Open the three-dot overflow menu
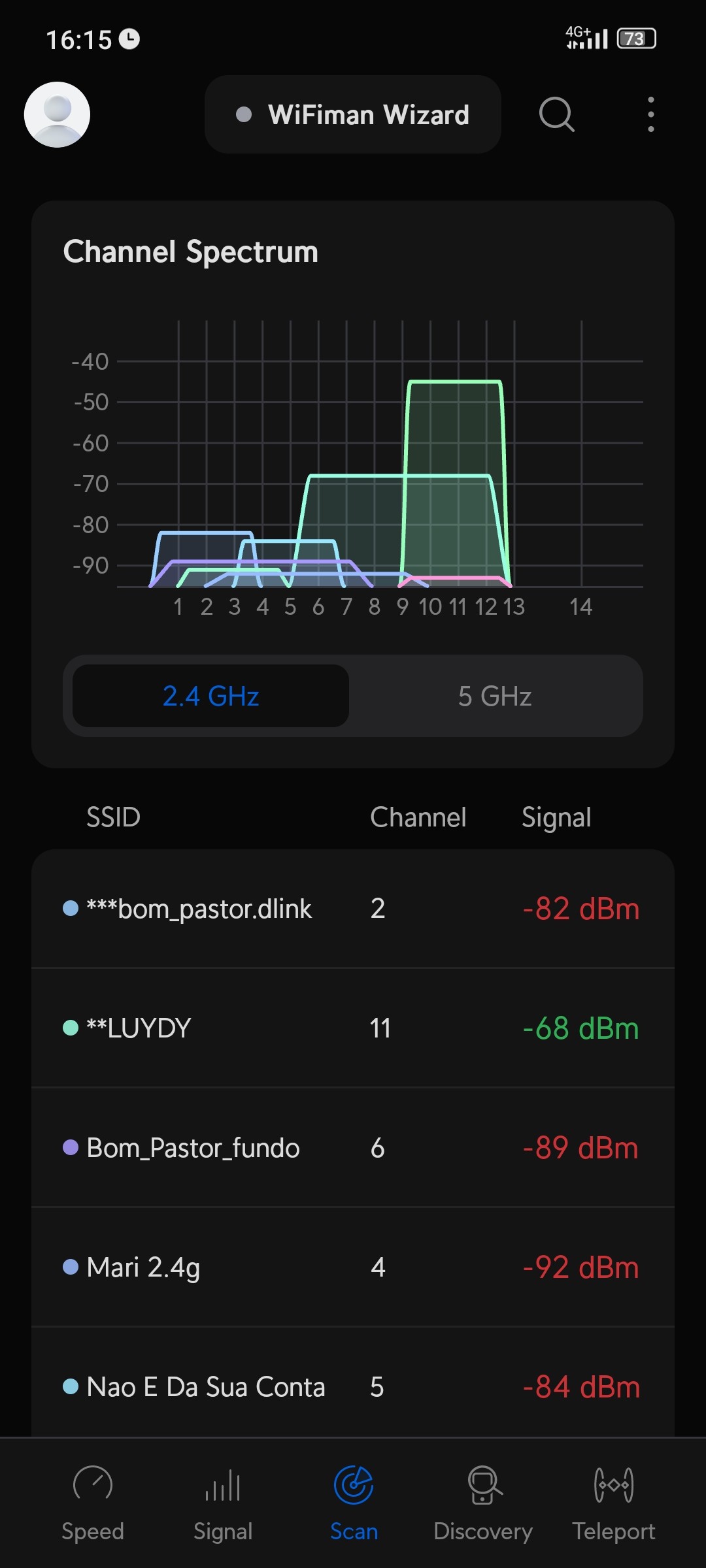 [x=650, y=114]
